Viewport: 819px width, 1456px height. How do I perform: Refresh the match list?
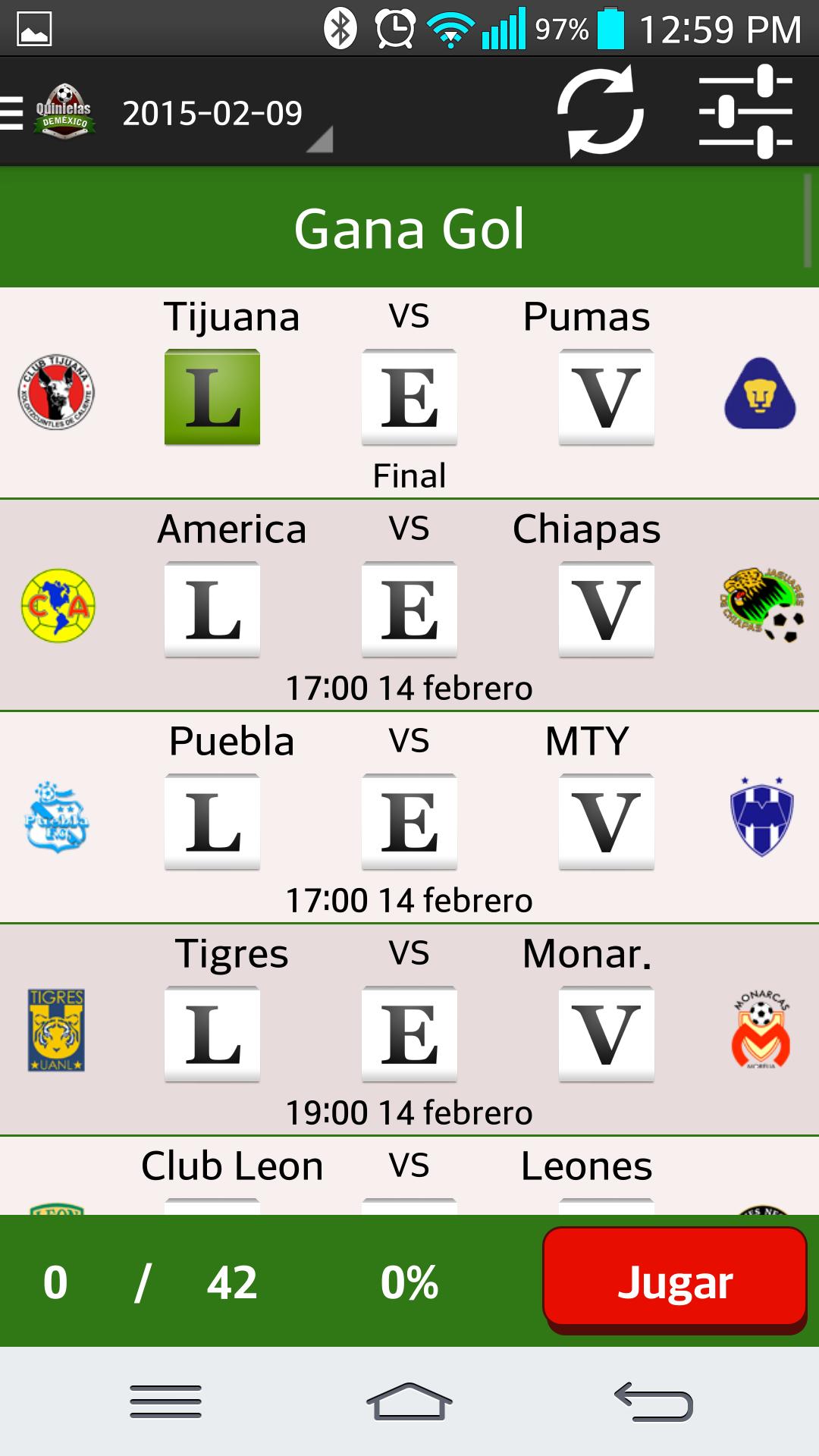coord(601,112)
